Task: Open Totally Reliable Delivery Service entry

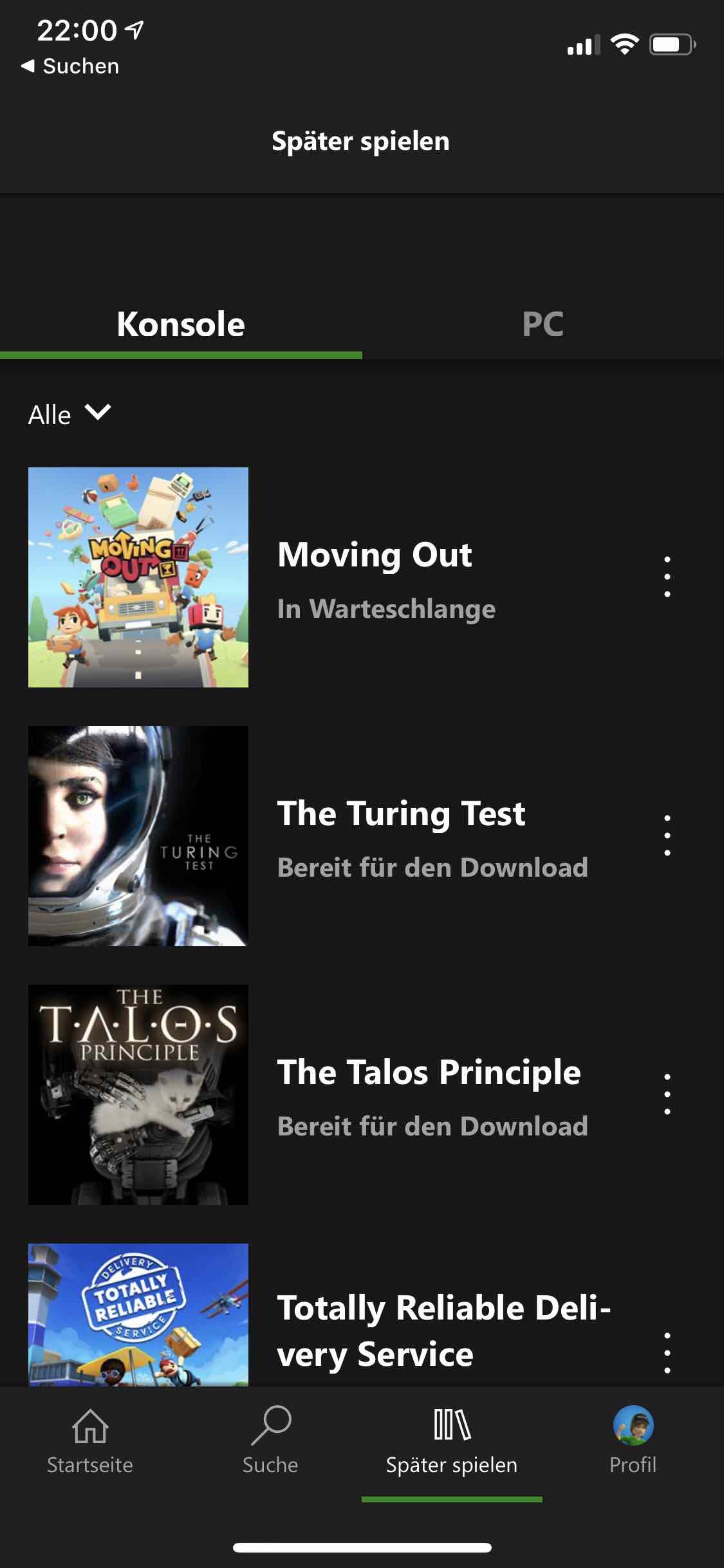Action: click(x=443, y=1330)
